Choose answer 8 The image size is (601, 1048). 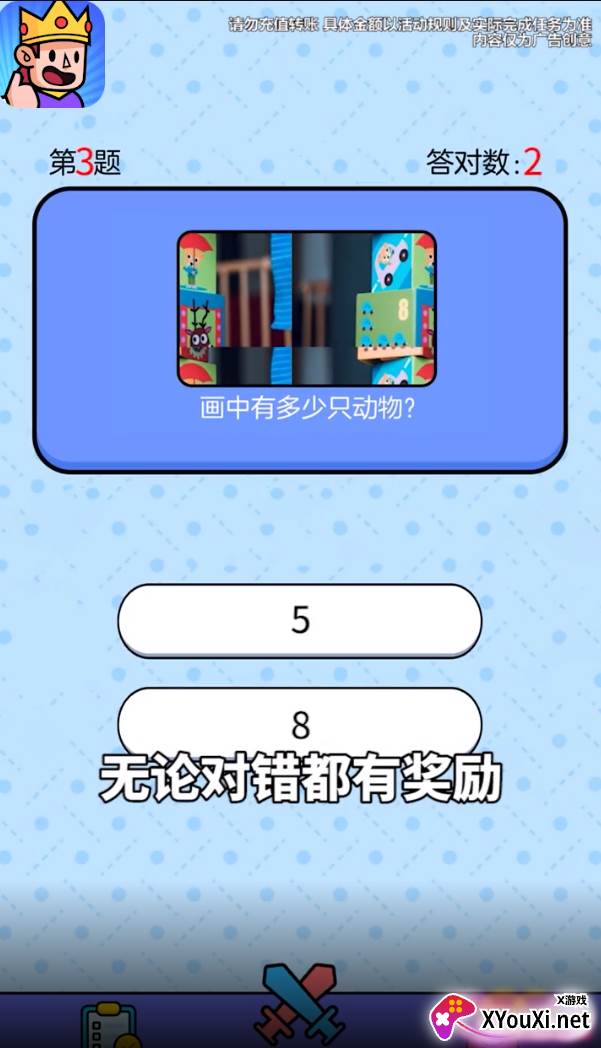(299, 724)
